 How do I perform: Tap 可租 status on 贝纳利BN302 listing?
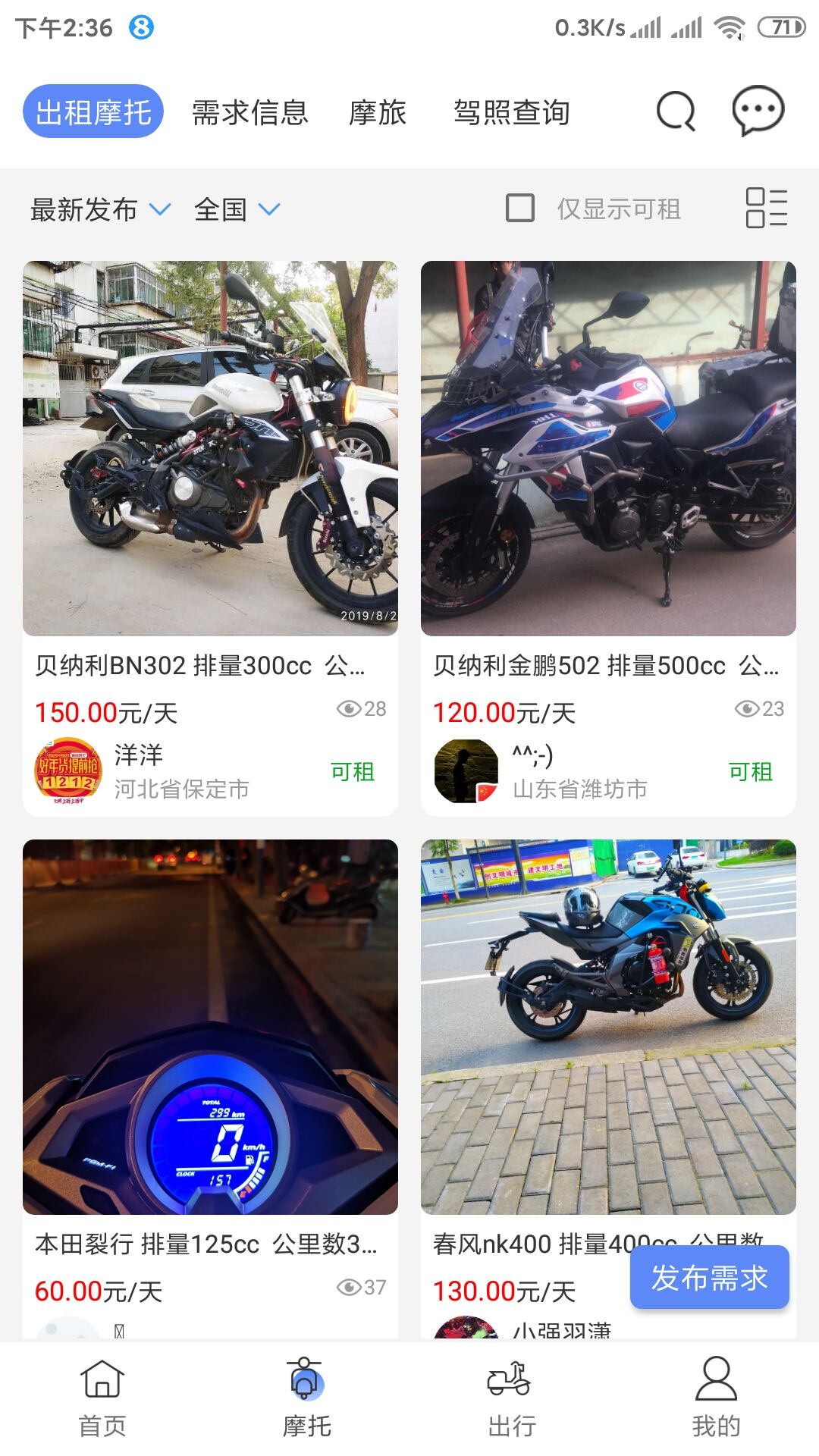[353, 773]
